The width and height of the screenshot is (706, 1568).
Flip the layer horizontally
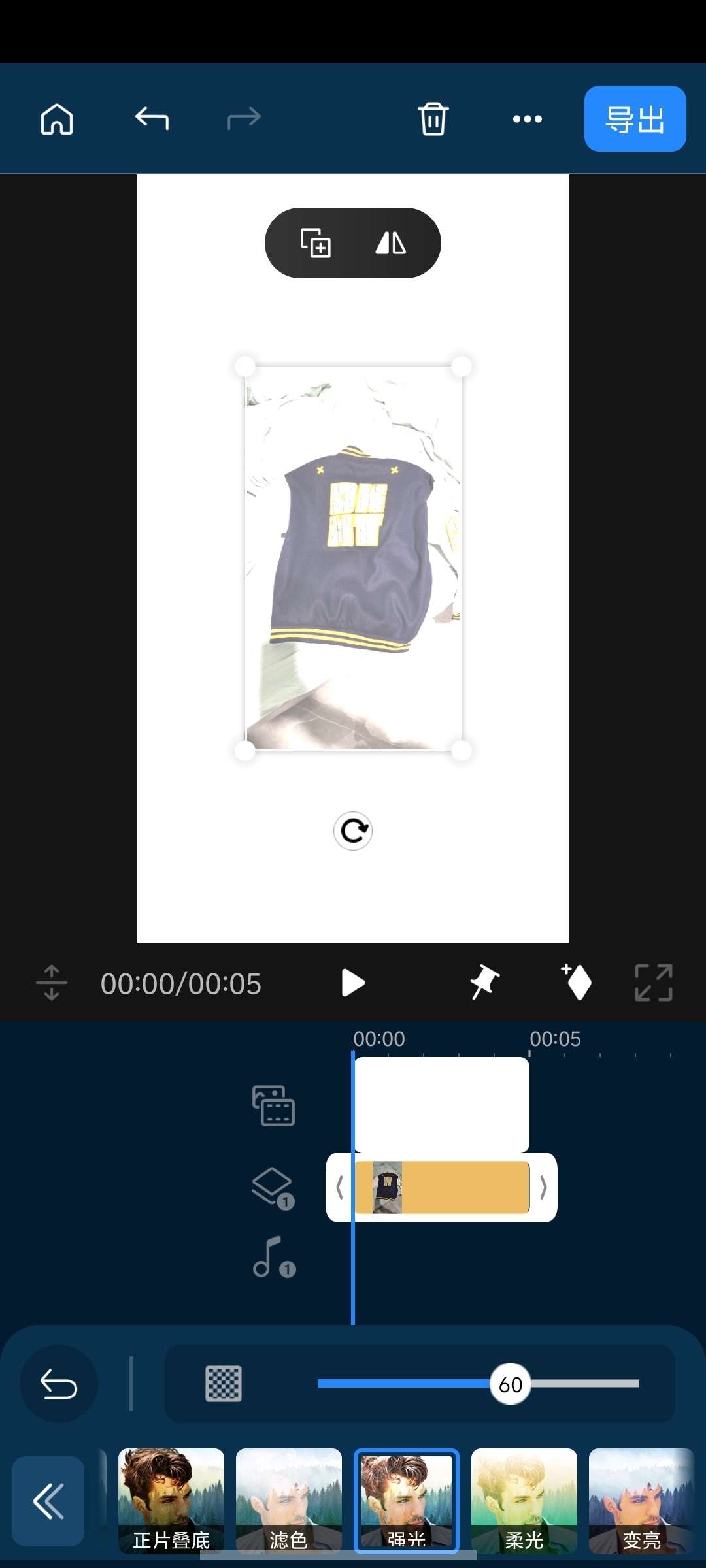click(x=391, y=243)
